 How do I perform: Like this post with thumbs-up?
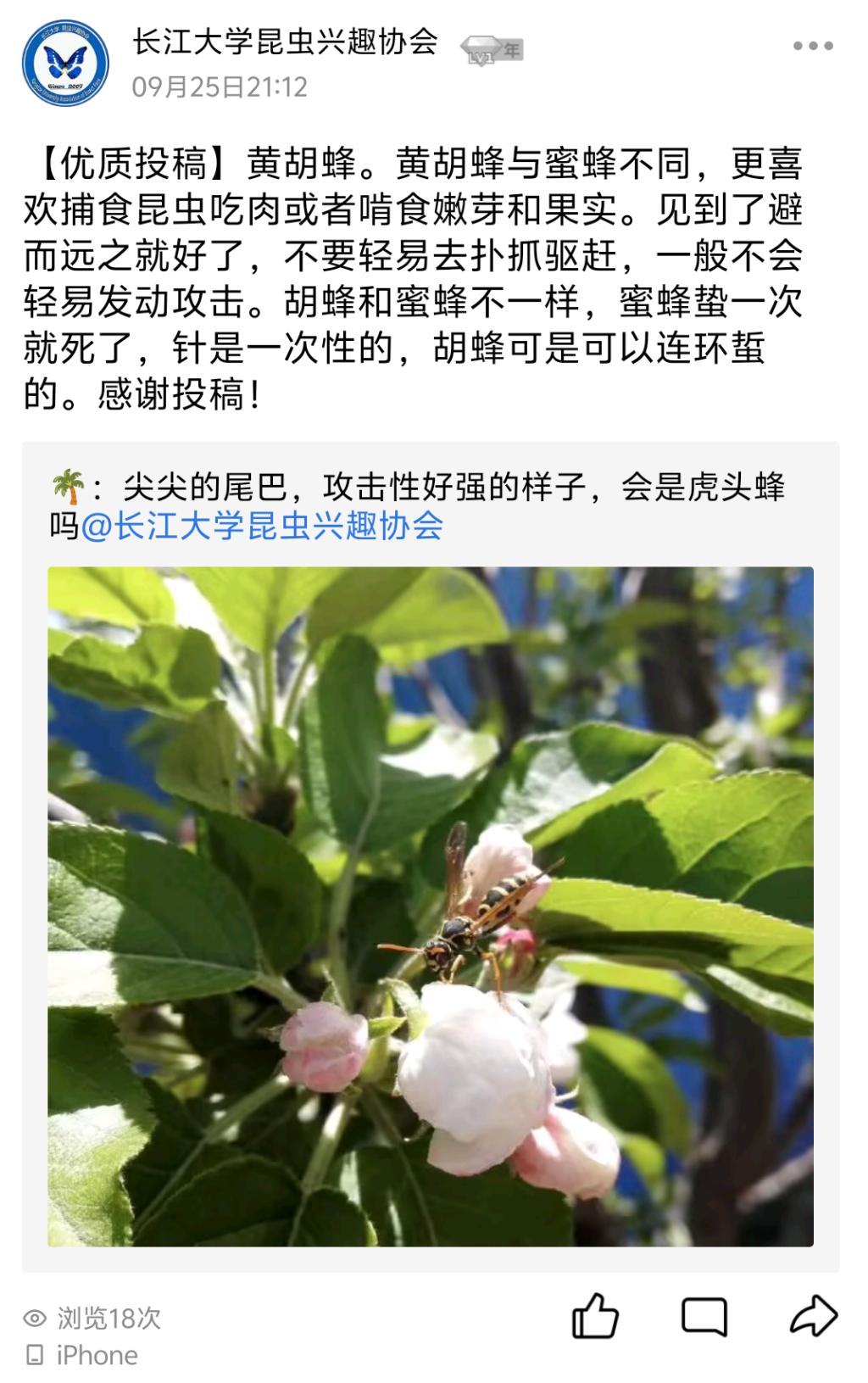click(595, 1316)
